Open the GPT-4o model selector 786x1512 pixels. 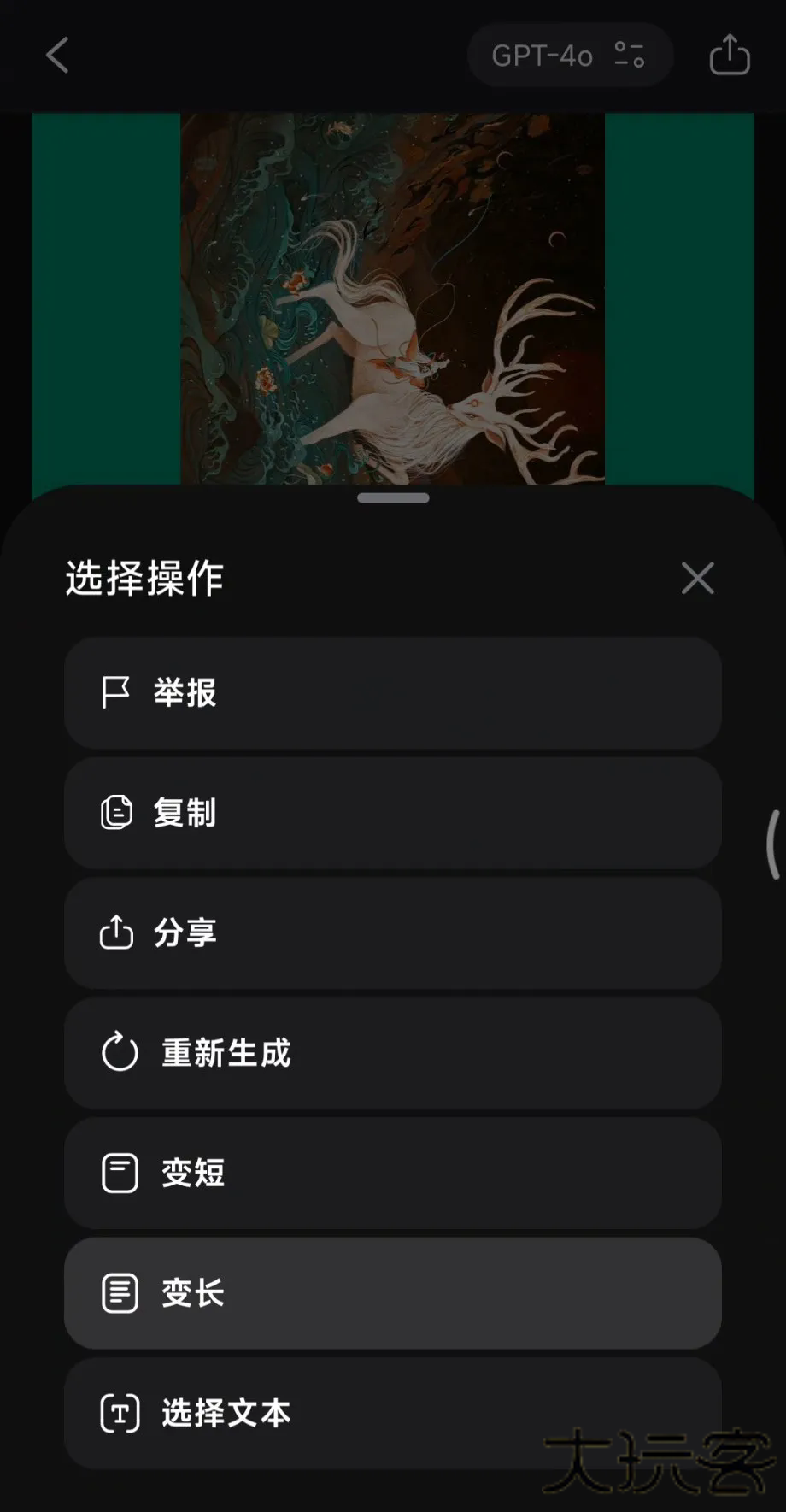[x=569, y=56]
